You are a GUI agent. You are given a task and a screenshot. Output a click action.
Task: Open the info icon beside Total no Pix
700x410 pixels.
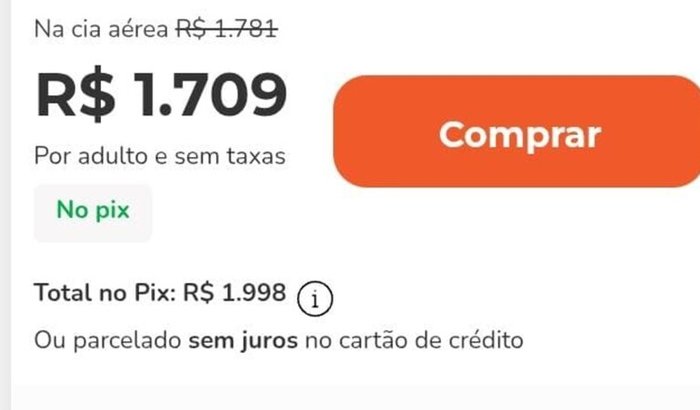click(316, 297)
